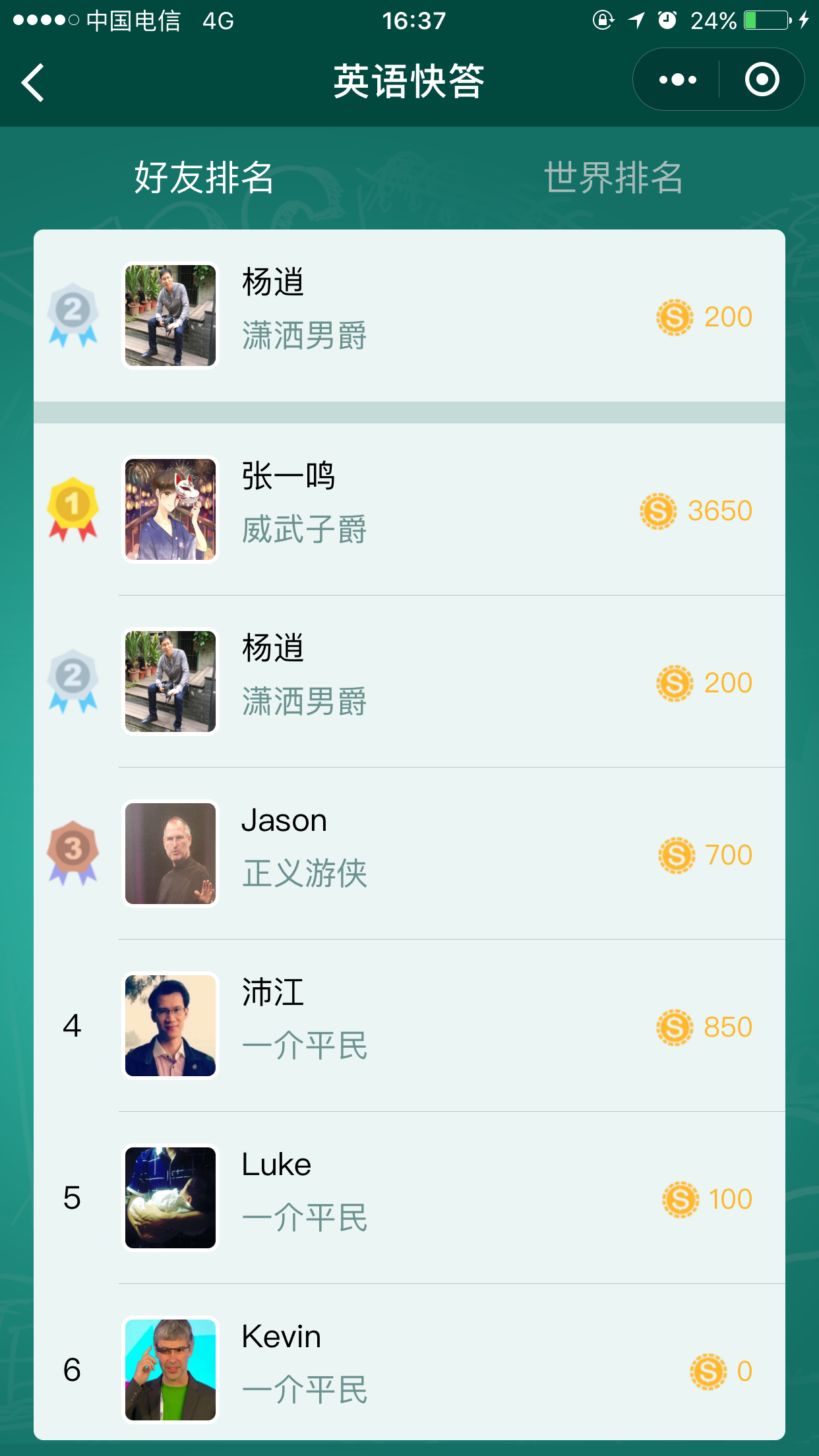Viewport: 819px width, 1456px height.
Task: Open 张一鸣's ranking entry
Action: (409, 510)
